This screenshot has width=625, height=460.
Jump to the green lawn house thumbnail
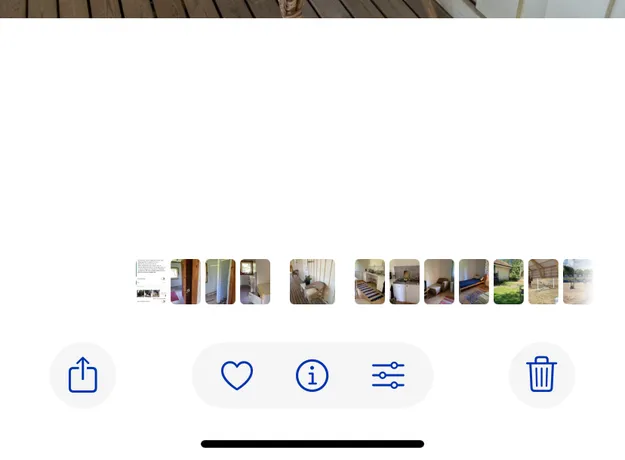click(508, 282)
